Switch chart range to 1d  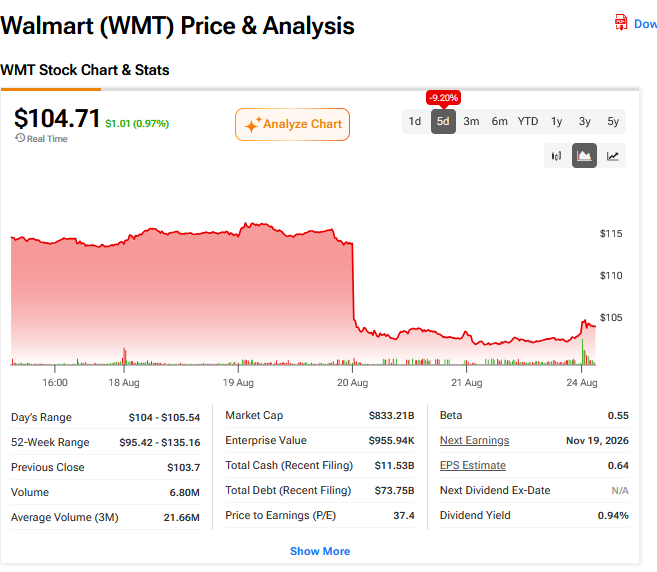[x=415, y=122]
